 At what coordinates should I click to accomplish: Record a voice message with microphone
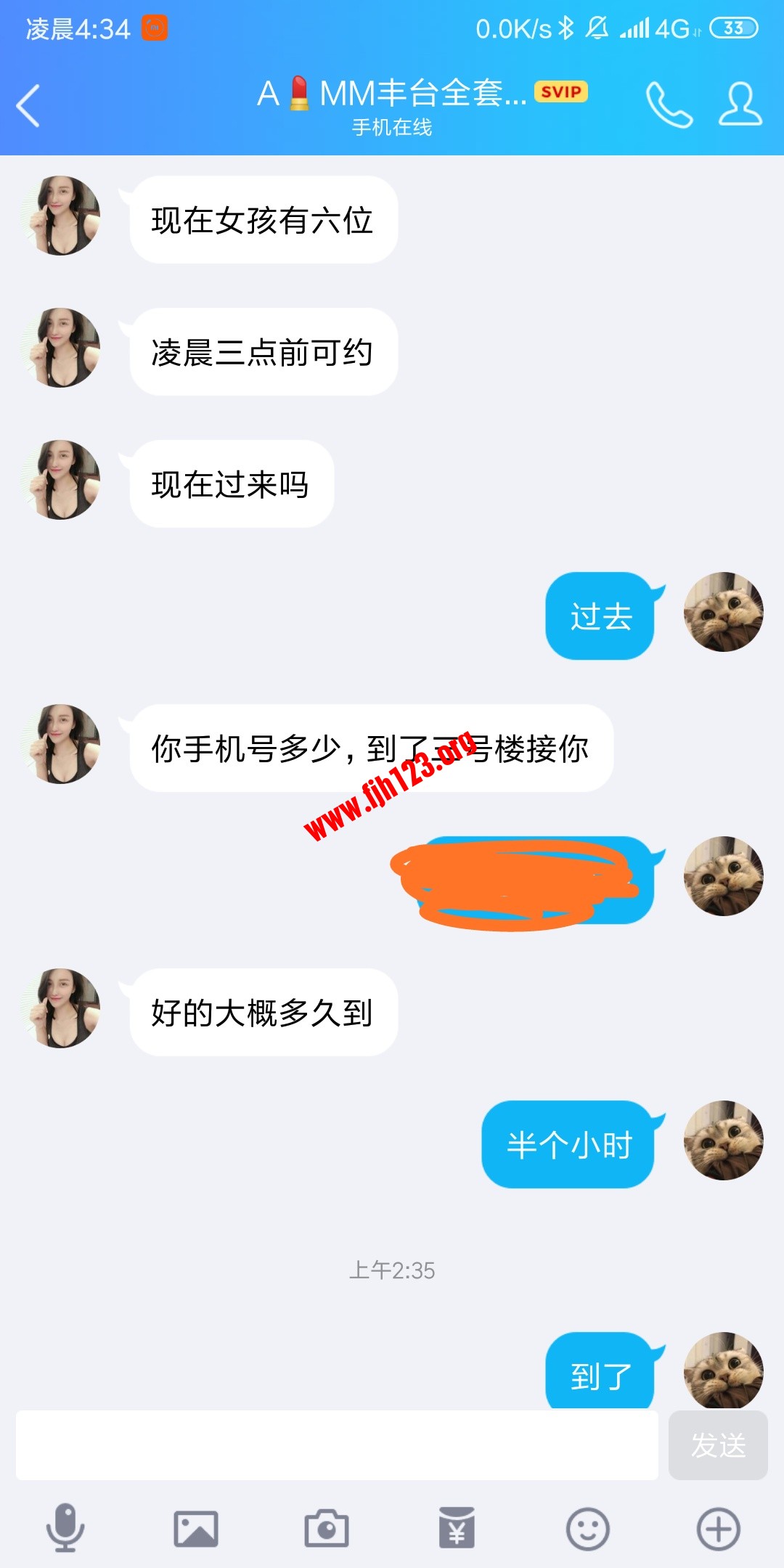(x=65, y=1527)
